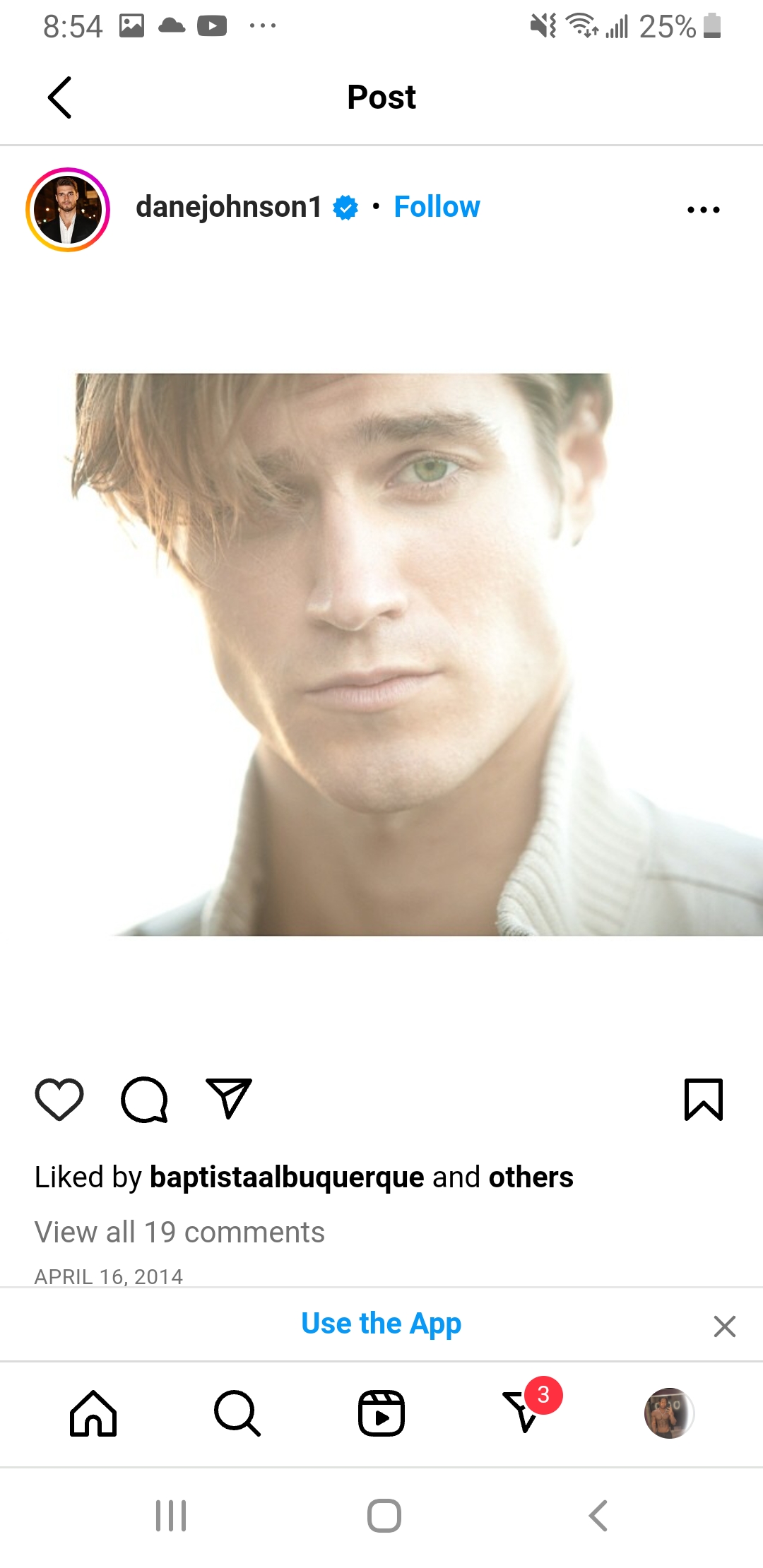Open baptistaalbuquerque's profile from likes
The height and width of the screenshot is (1568, 763).
(x=287, y=1177)
